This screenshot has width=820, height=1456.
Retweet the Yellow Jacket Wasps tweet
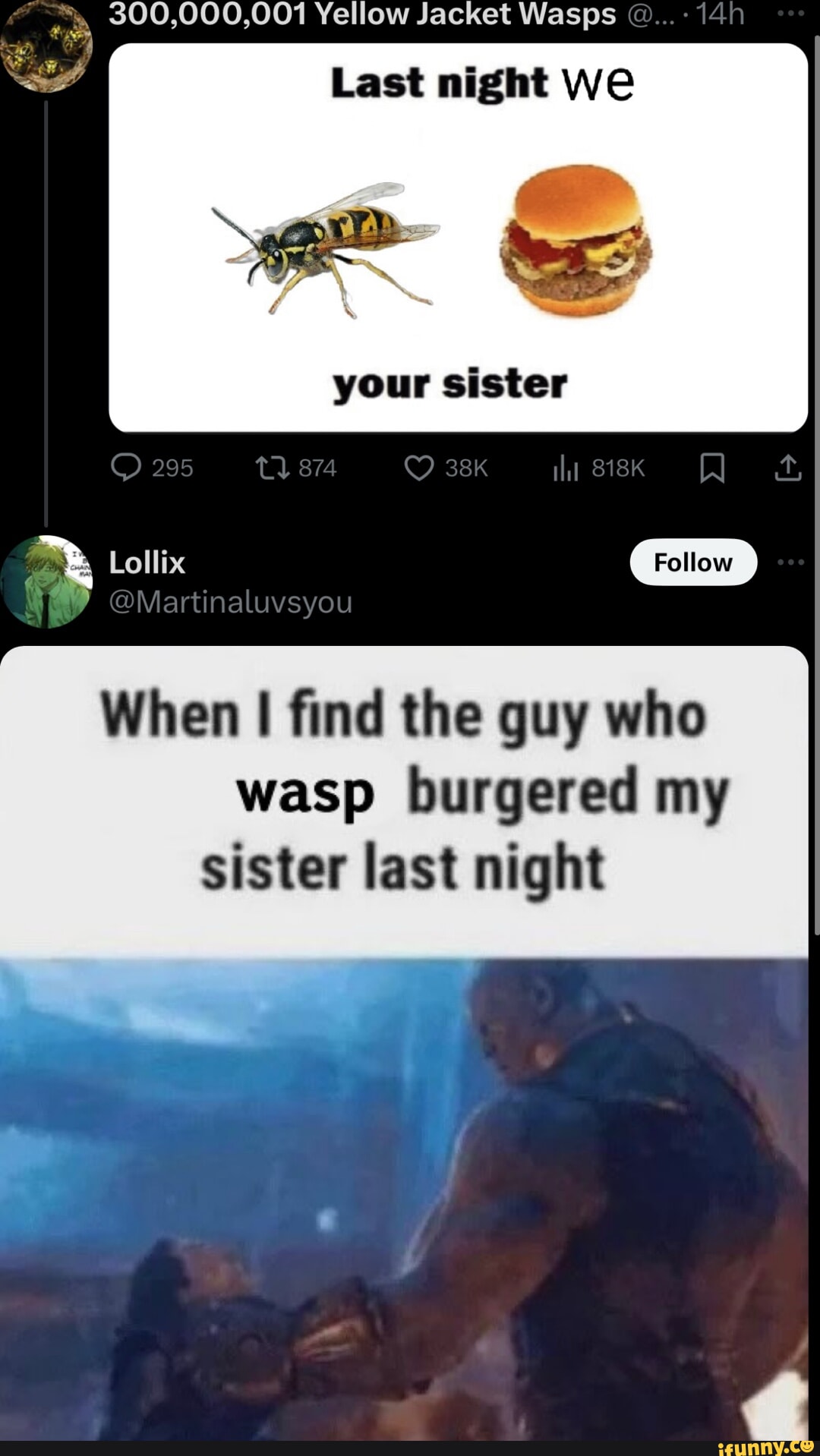[273, 468]
